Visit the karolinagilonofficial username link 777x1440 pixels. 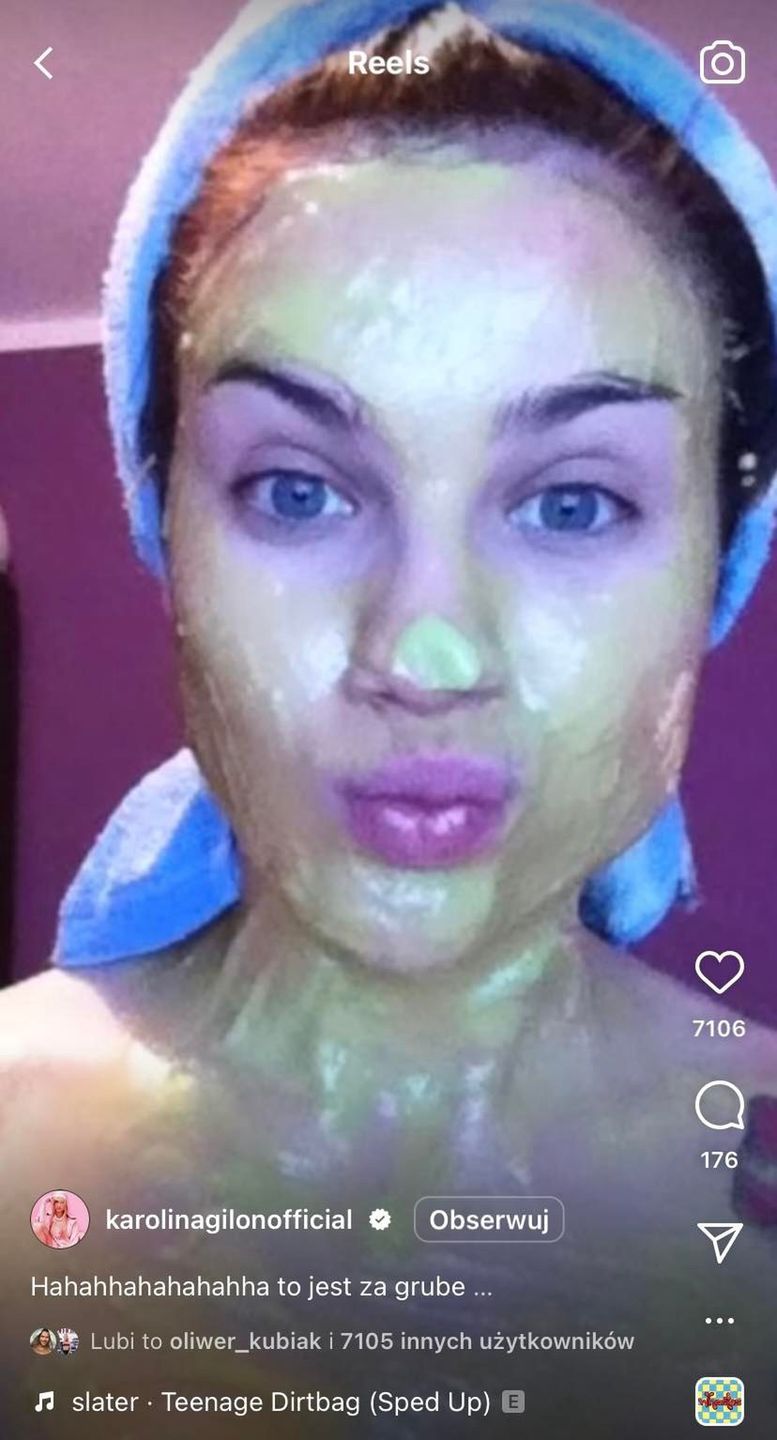tap(229, 1220)
